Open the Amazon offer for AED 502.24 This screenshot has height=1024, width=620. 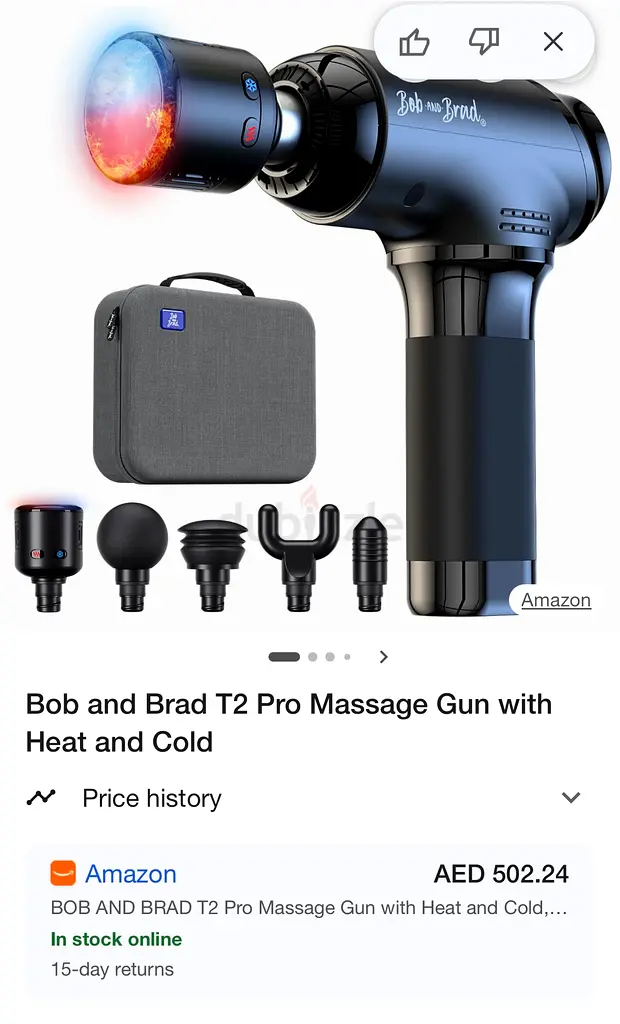click(x=310, y=921)
